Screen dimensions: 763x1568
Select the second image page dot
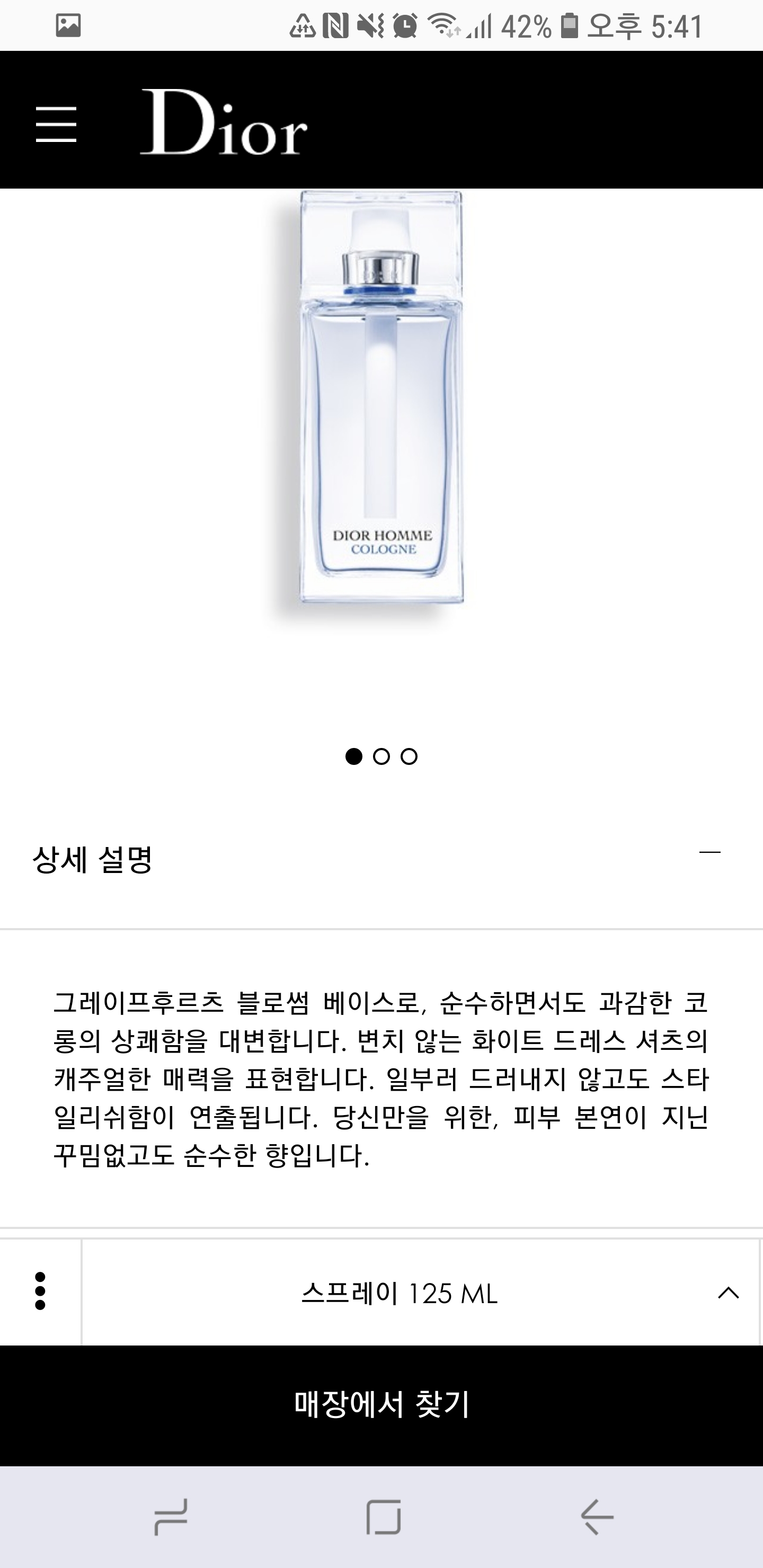381,756
